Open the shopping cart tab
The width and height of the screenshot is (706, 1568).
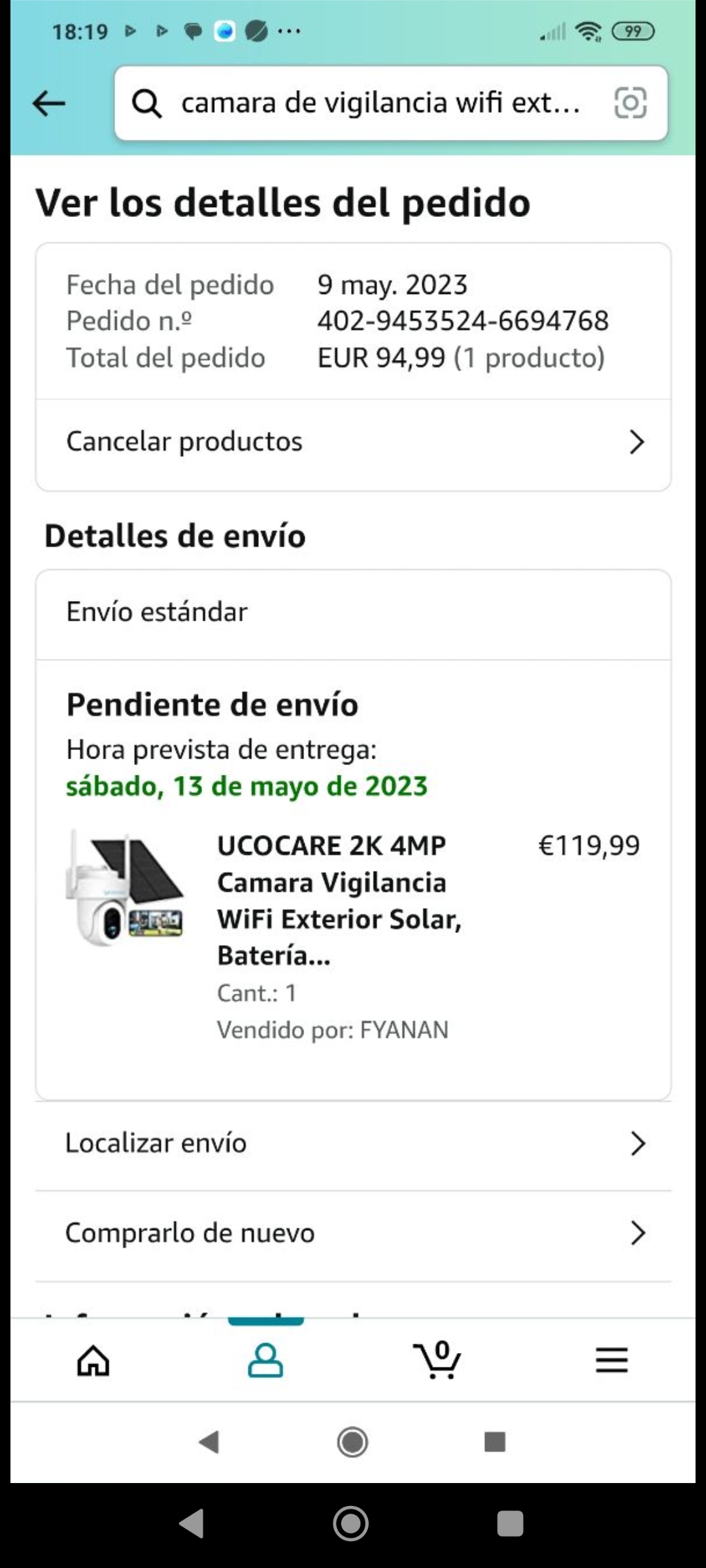pos(438,1360)
